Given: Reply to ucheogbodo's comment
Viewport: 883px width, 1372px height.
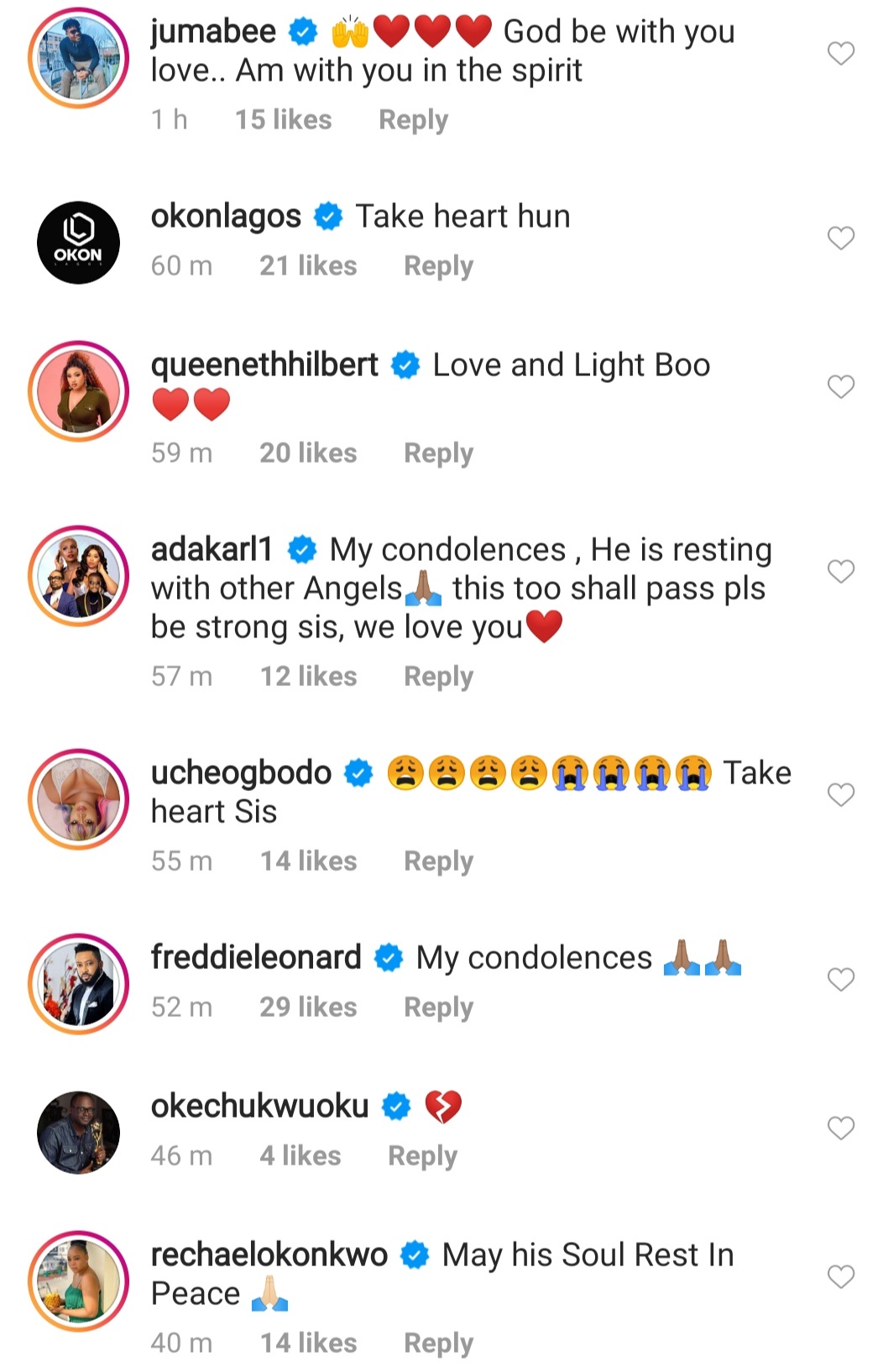Looking at the screenshot, I should [438, 861].
